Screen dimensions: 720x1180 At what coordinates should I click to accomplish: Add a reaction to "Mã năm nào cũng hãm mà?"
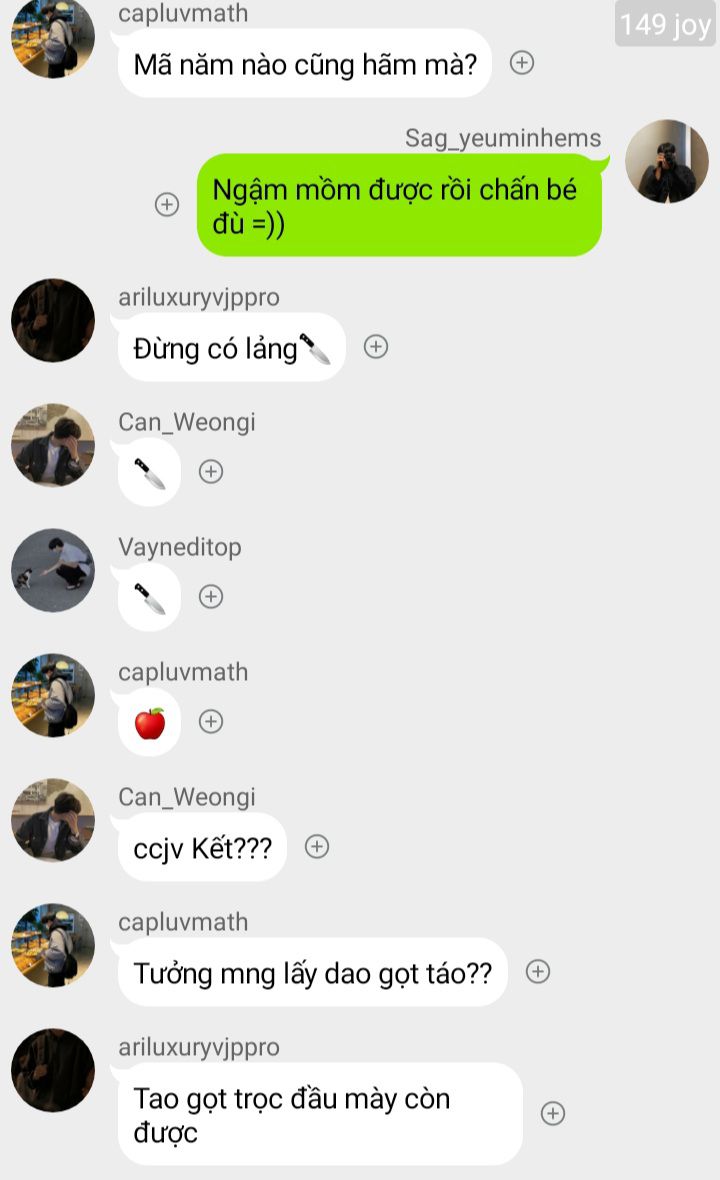point(522,62)
